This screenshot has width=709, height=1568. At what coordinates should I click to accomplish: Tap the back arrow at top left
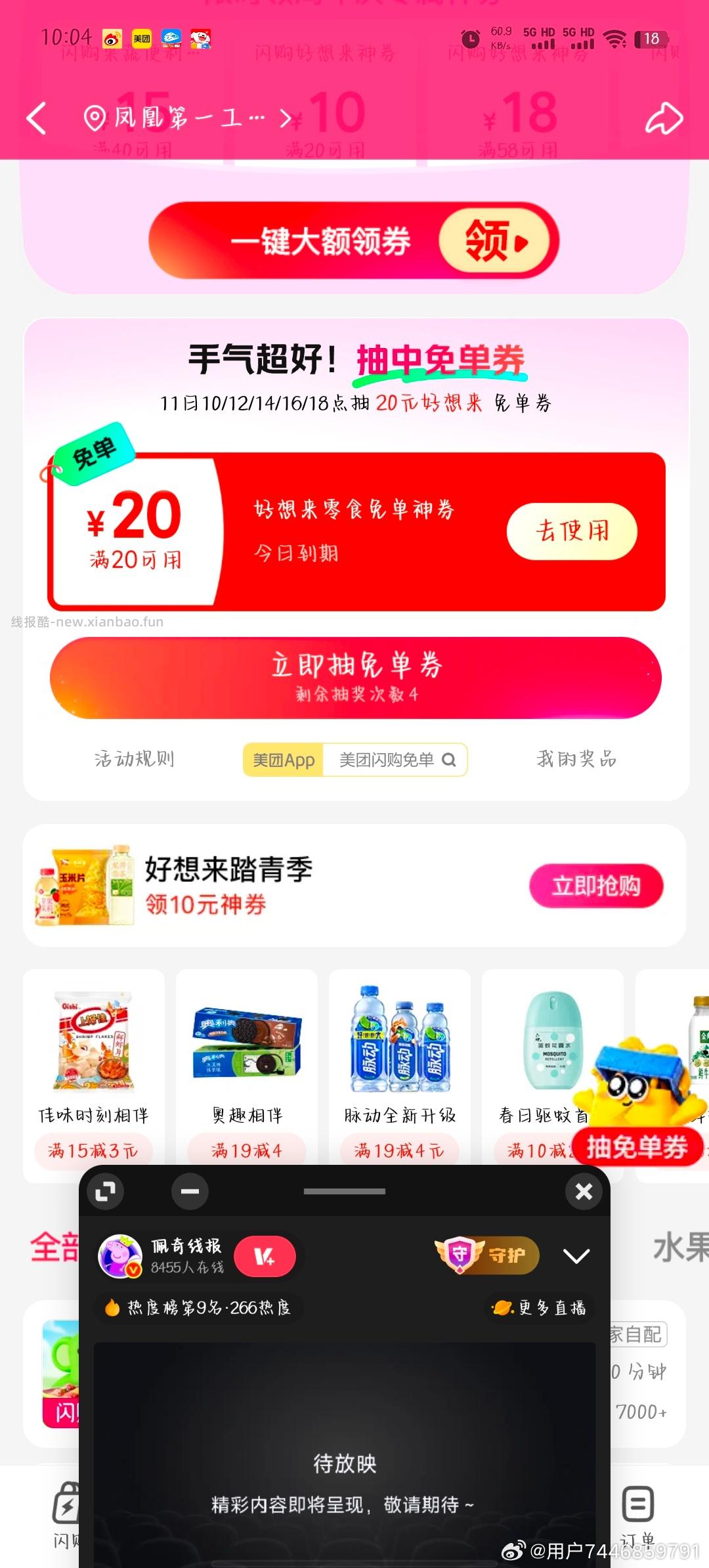point(37,119)
